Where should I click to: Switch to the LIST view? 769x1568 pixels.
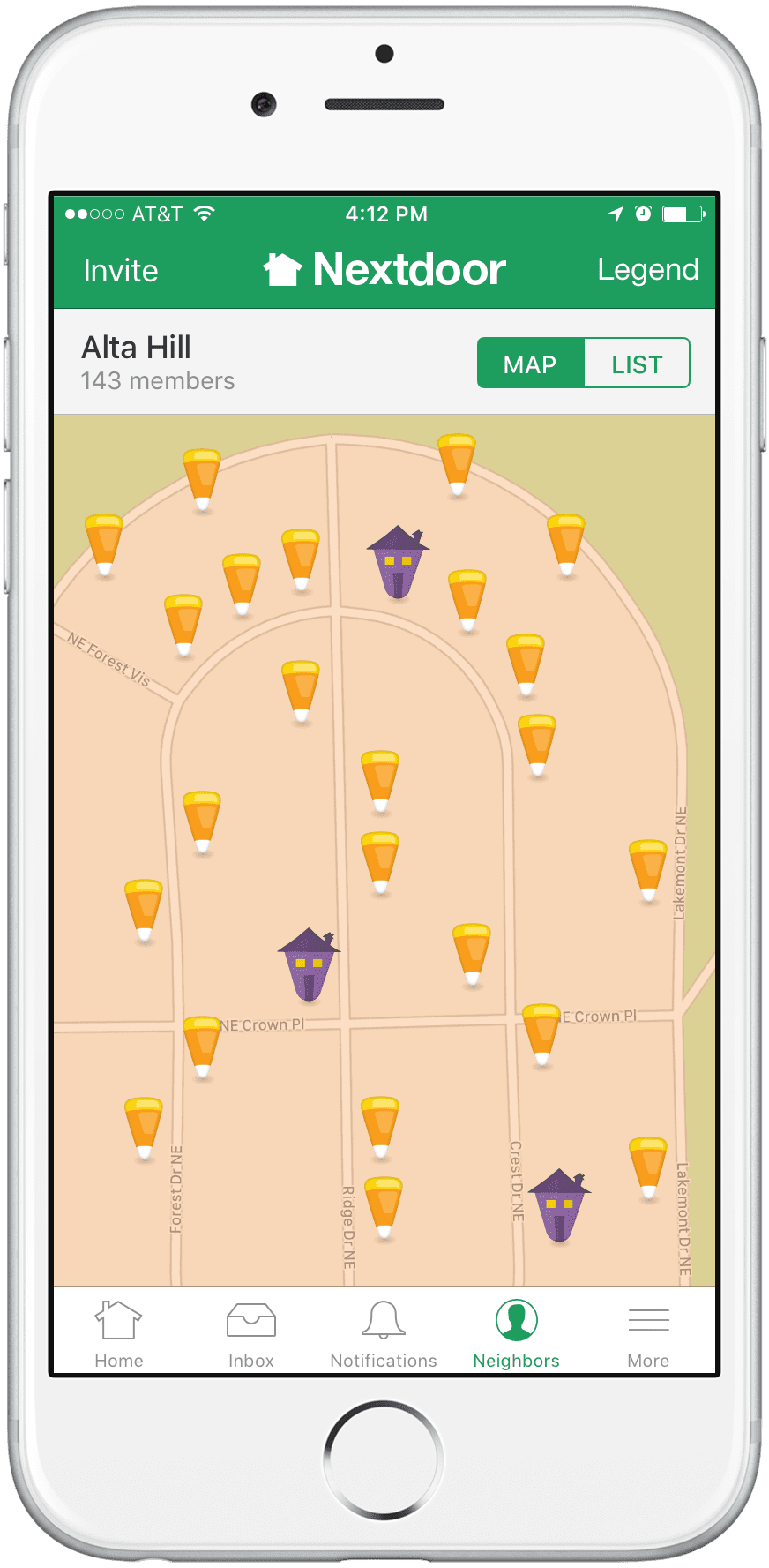pos(637,364)
